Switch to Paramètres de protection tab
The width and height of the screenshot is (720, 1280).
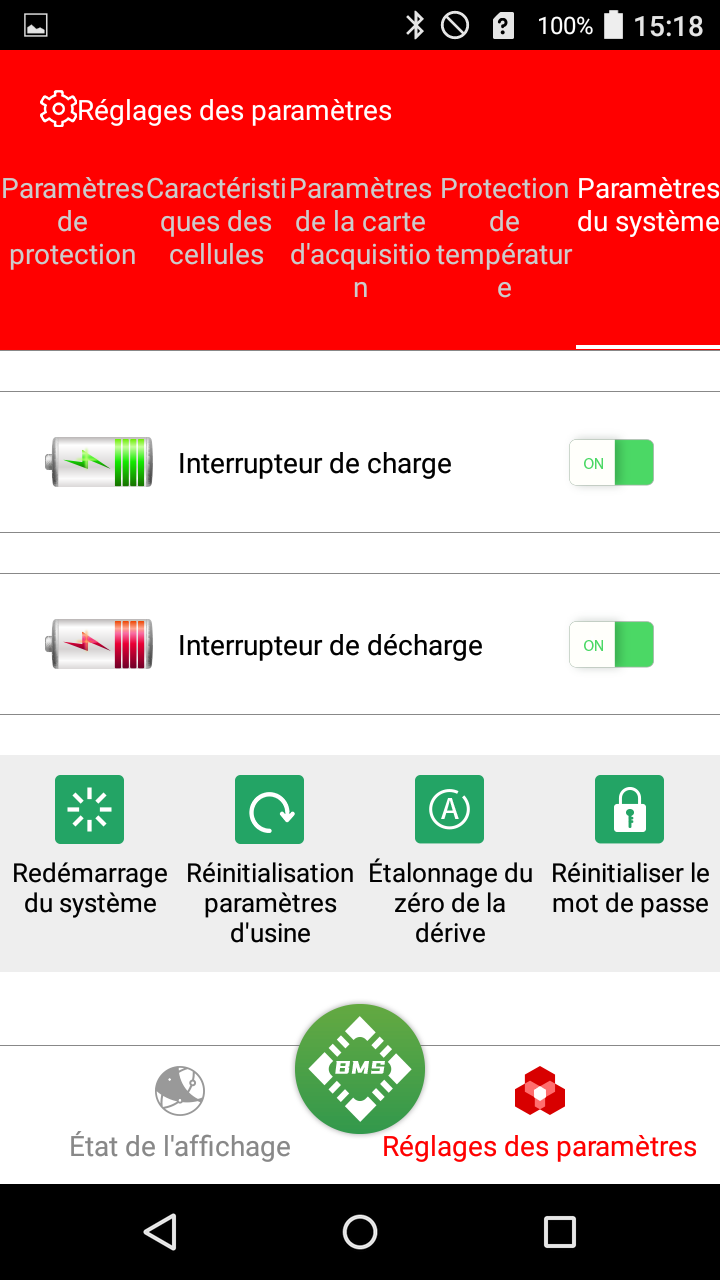[72, 222]
